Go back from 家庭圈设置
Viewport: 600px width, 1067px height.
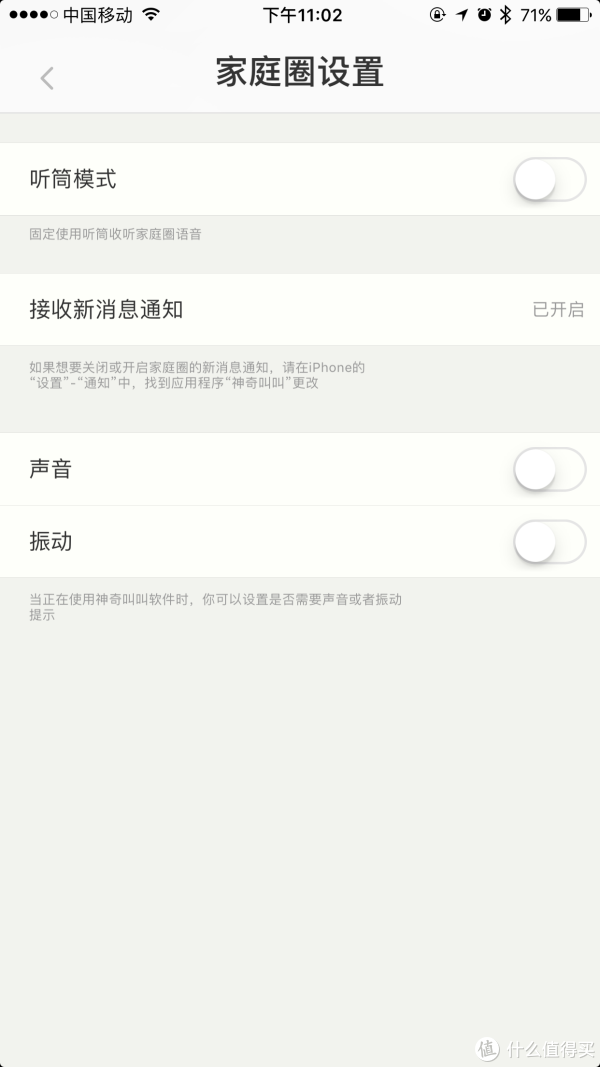tap(46, 78)
